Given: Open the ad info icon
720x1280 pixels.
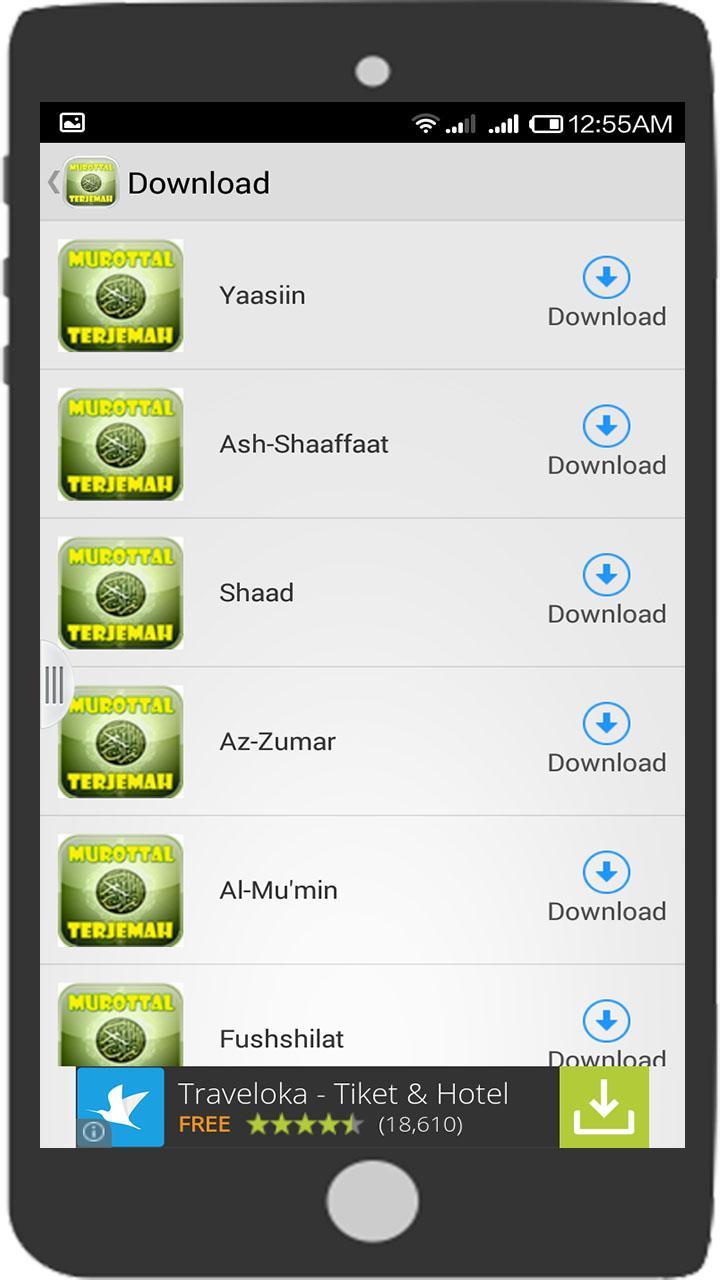Looking at the screenshot, I should coord(94,1132).
